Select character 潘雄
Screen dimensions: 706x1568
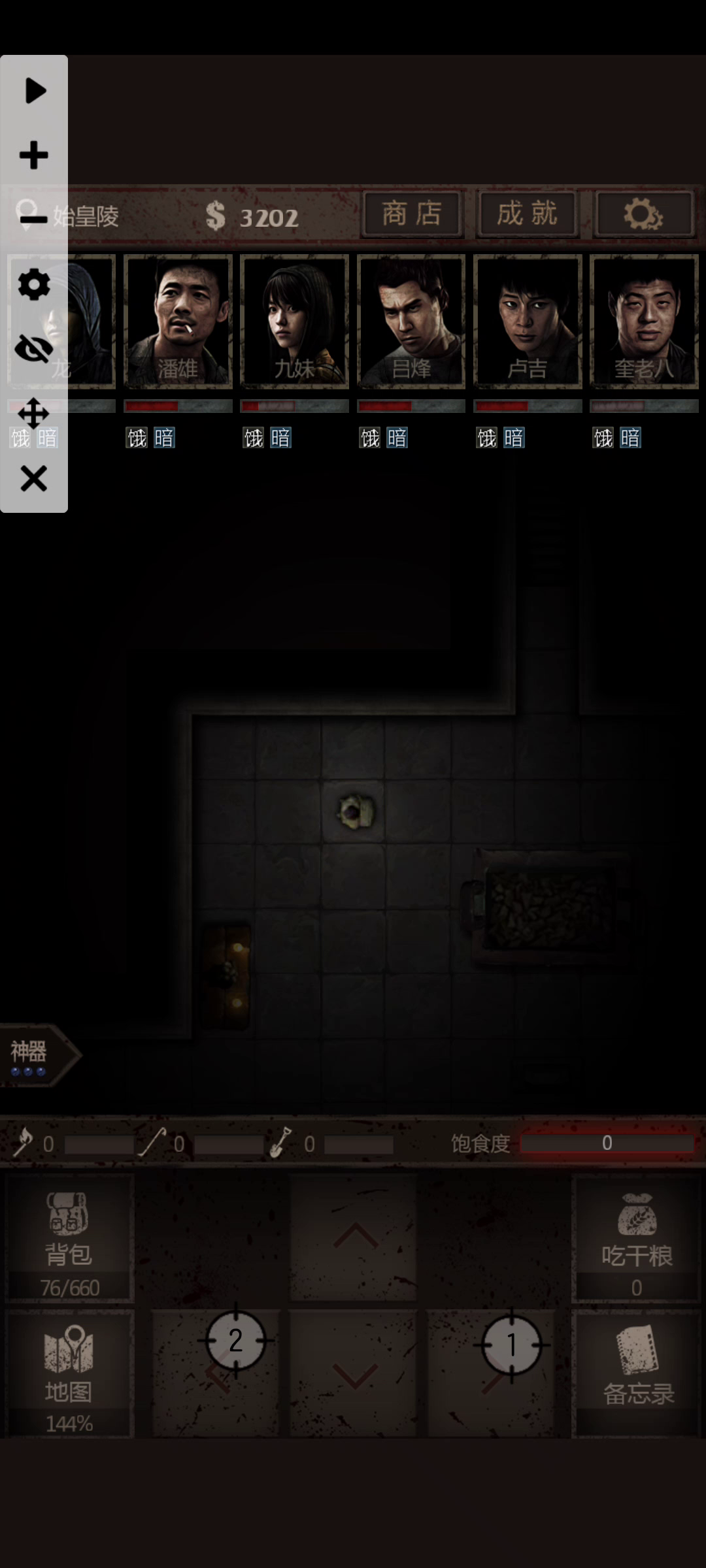click(x=178, y=321)
